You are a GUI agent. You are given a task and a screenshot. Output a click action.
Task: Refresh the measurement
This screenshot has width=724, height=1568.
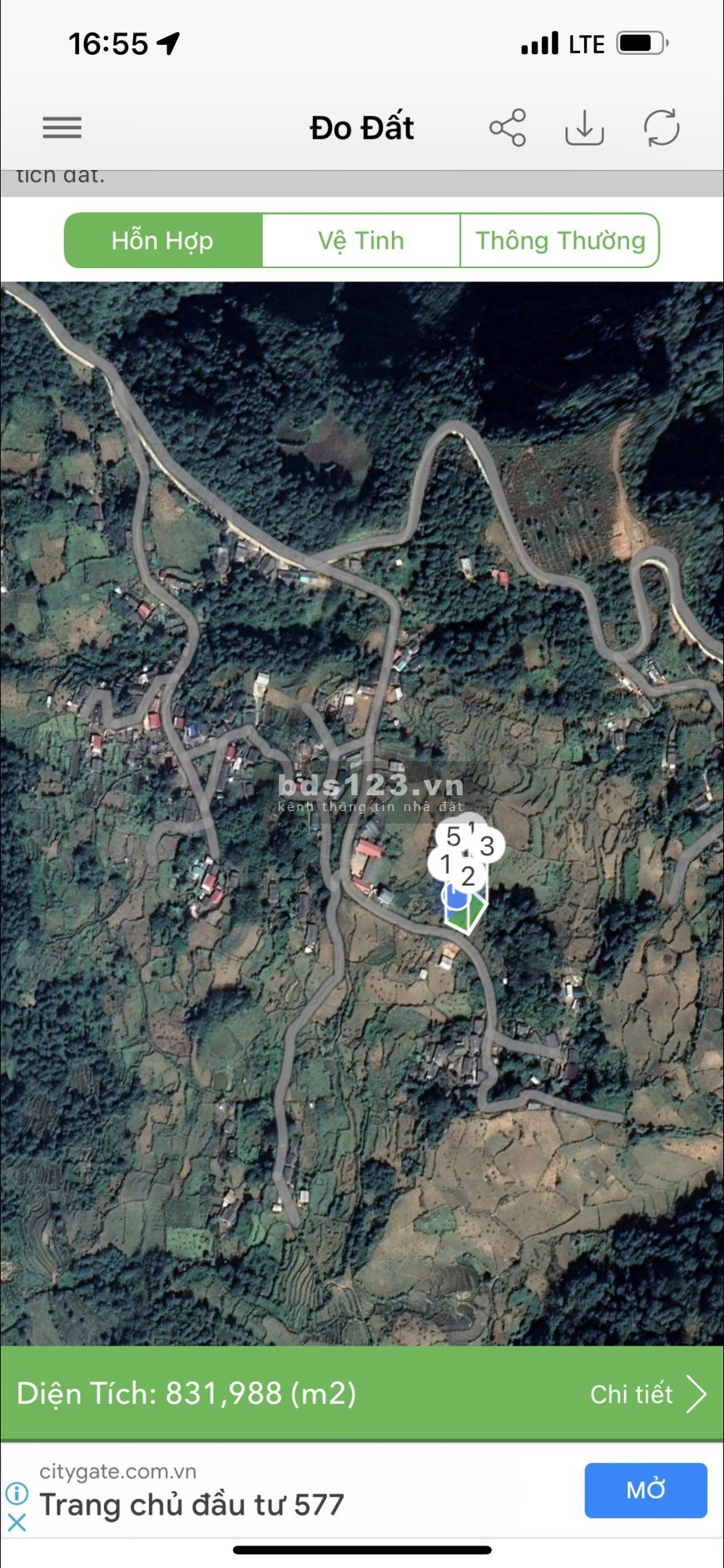(662, 128)
